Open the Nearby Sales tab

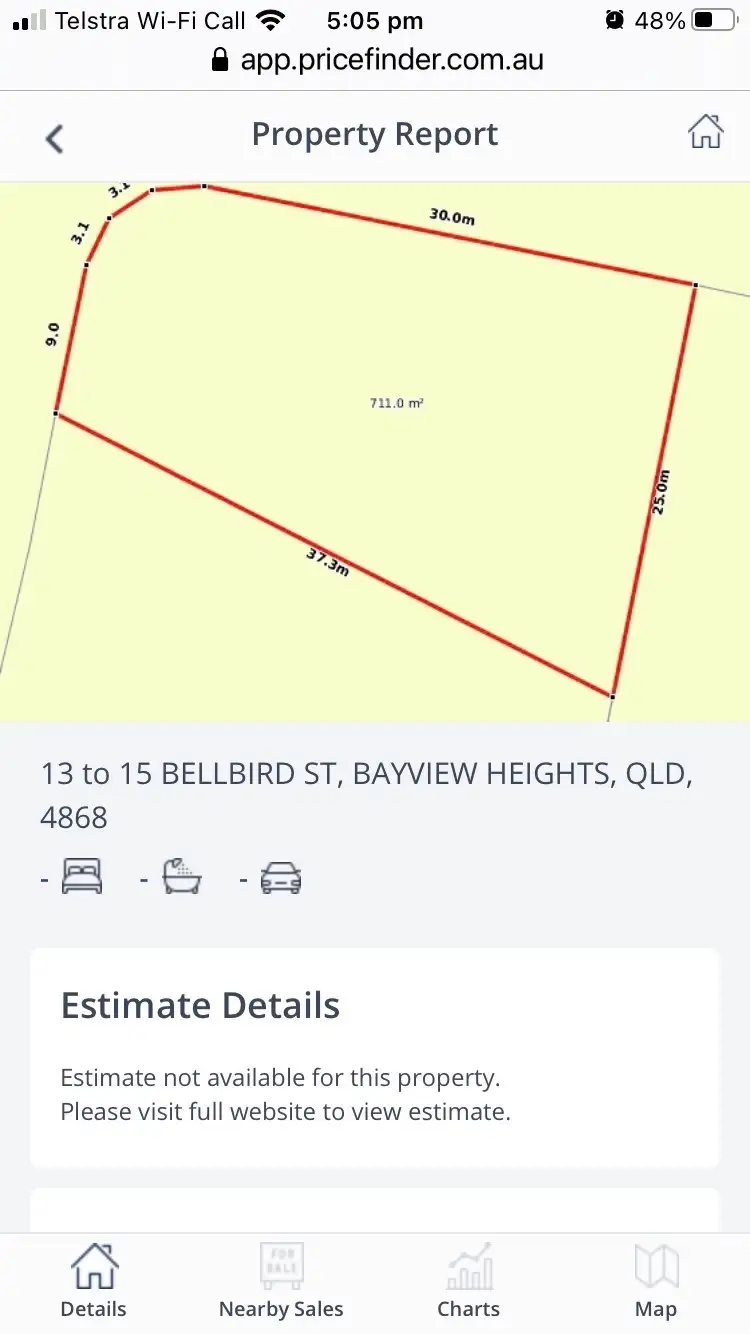coord(281,1282)
